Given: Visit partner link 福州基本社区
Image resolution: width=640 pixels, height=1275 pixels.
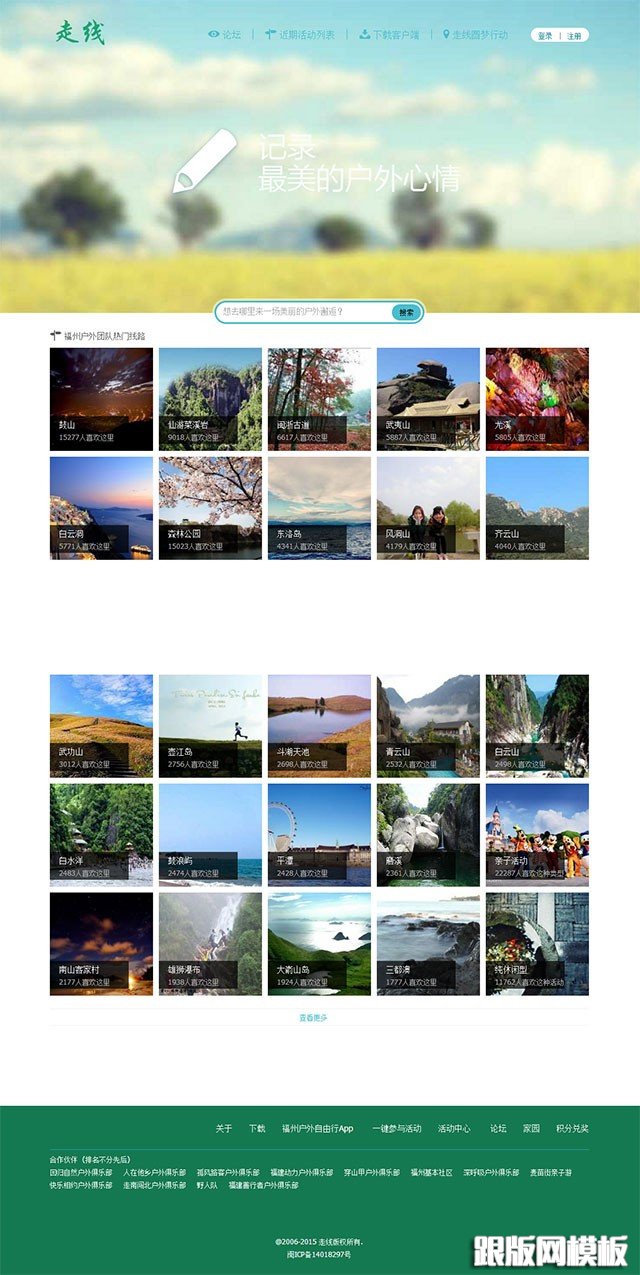Looking at the screenshot, I should click(431, 1172).
